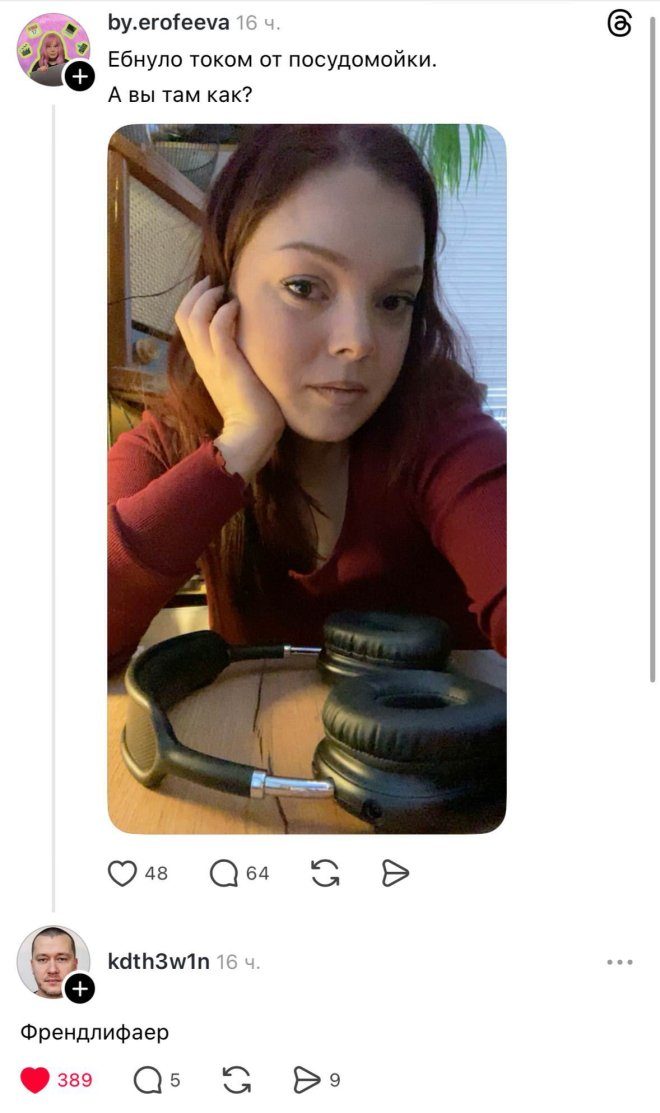Share by.erofeeva's post via send icon
The height and width of the screenshot is (1113, 660).
(396, 873)
